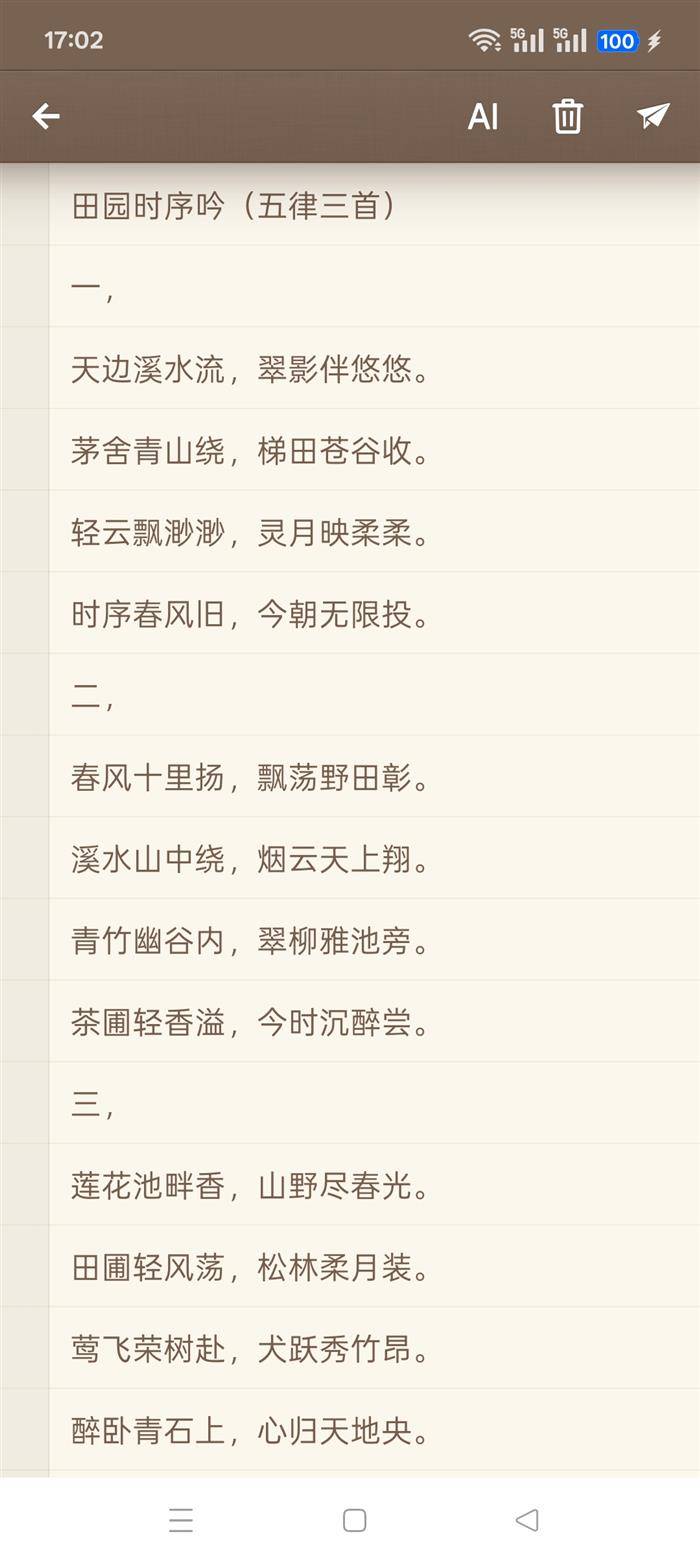Go back using the top-left arrow
The width and height of the screenshot is (700, 1563).
[x=46, y=116]
